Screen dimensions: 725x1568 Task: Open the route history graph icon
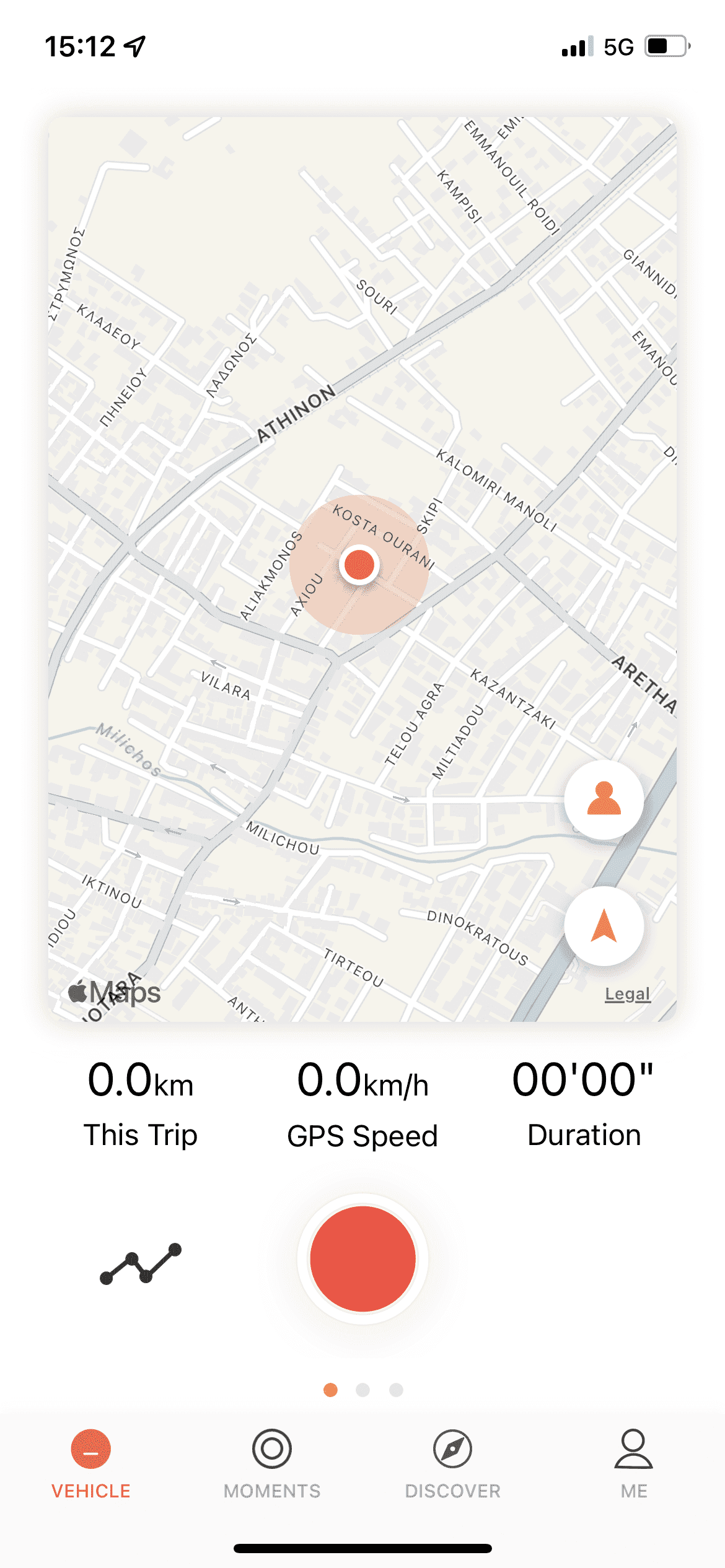coord(141,1263)
